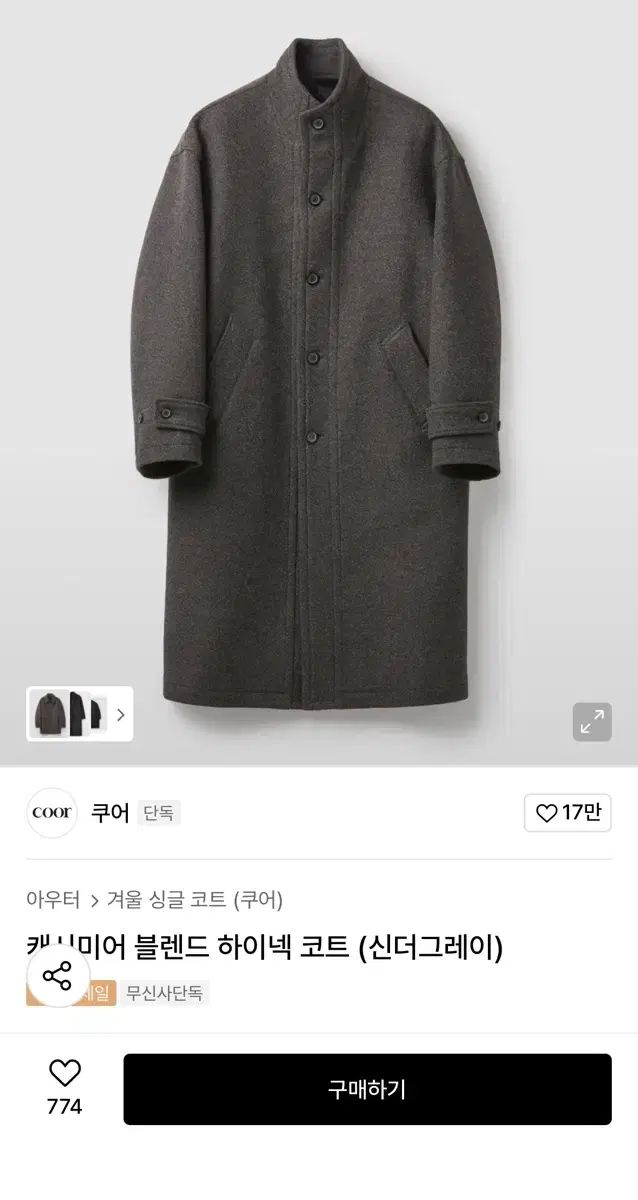This screenshot has height=1200, width=638.
Task: Expand the coat image to fullscreen
Action: (x=591, y=722)
